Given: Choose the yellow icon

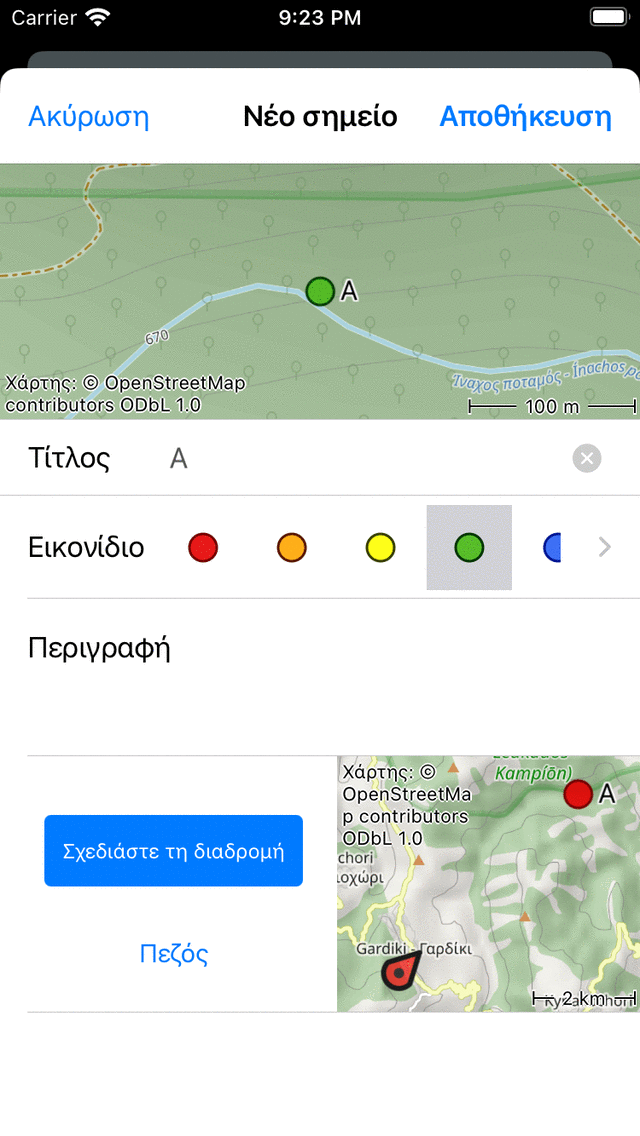Looking at the screenshot, I should pyautogui.click(x=380, y=547).
